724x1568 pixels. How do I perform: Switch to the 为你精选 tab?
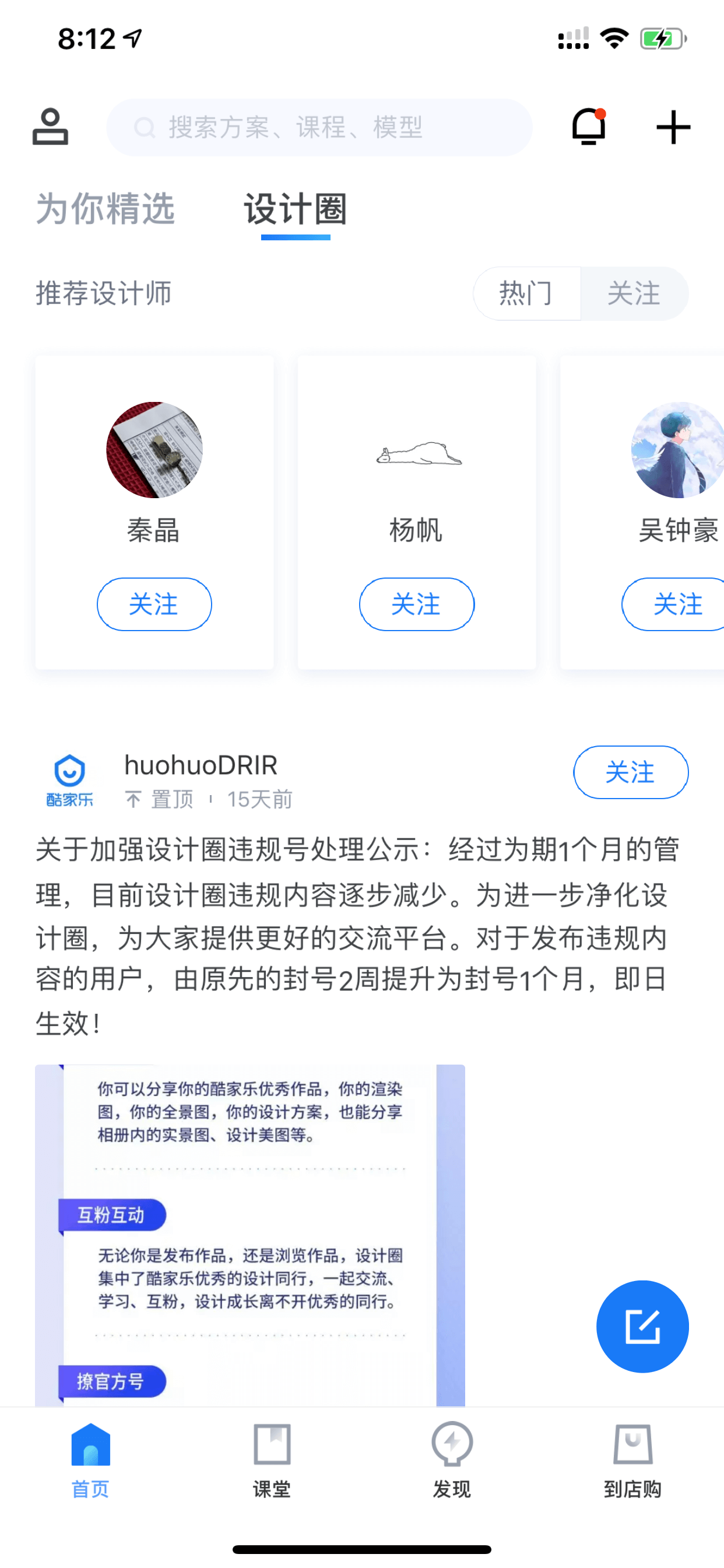106,209
